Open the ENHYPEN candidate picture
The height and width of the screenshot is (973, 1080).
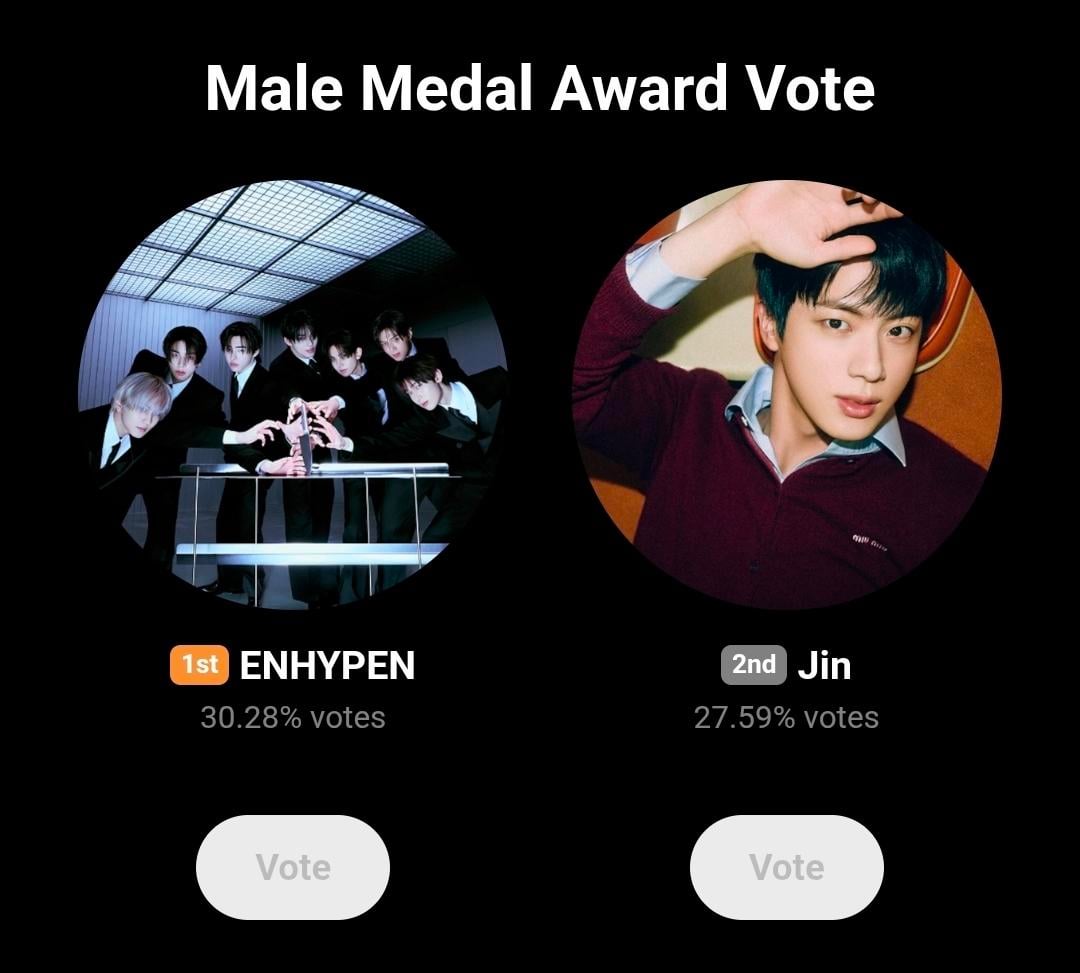point(292,394)
